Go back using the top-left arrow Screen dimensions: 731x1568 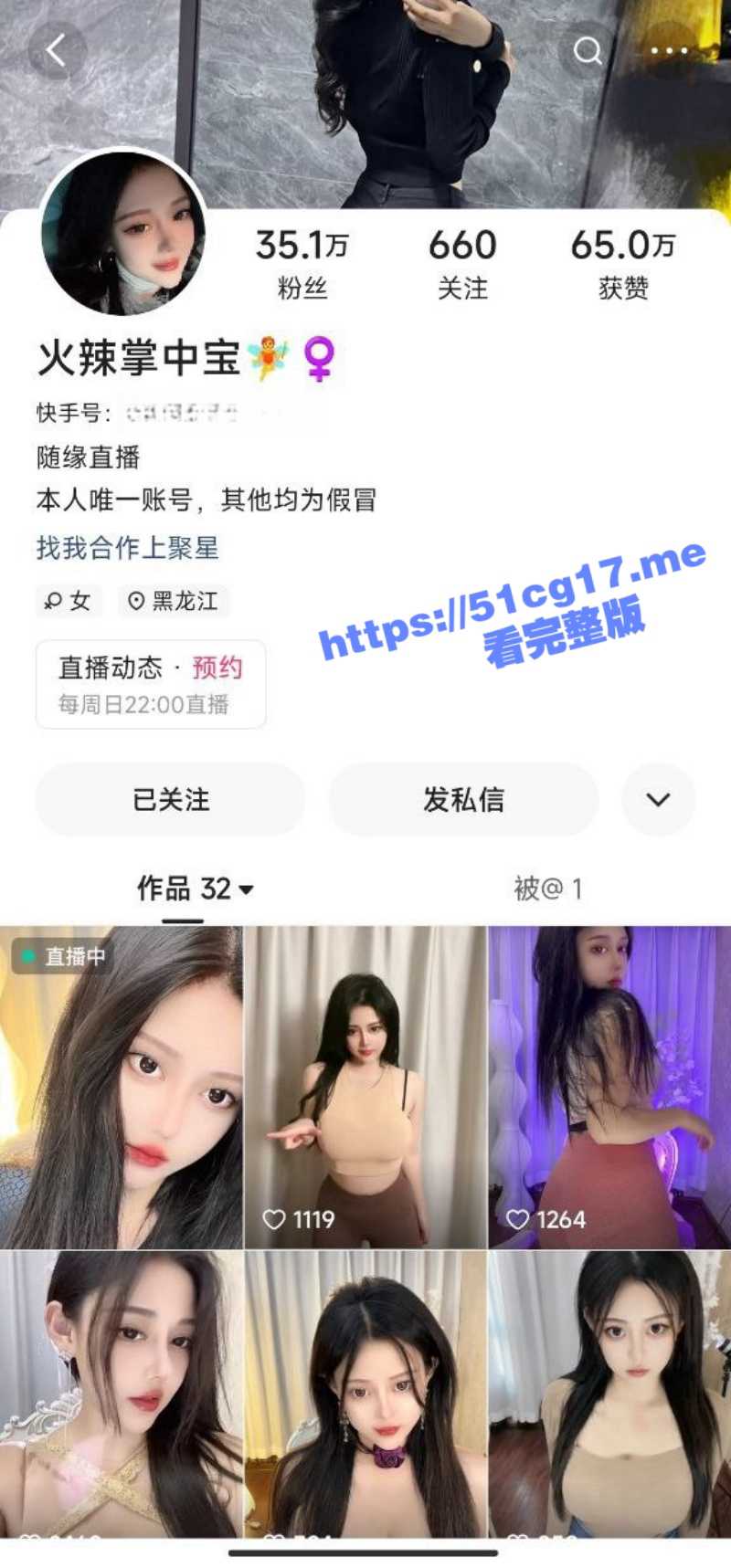57,50
